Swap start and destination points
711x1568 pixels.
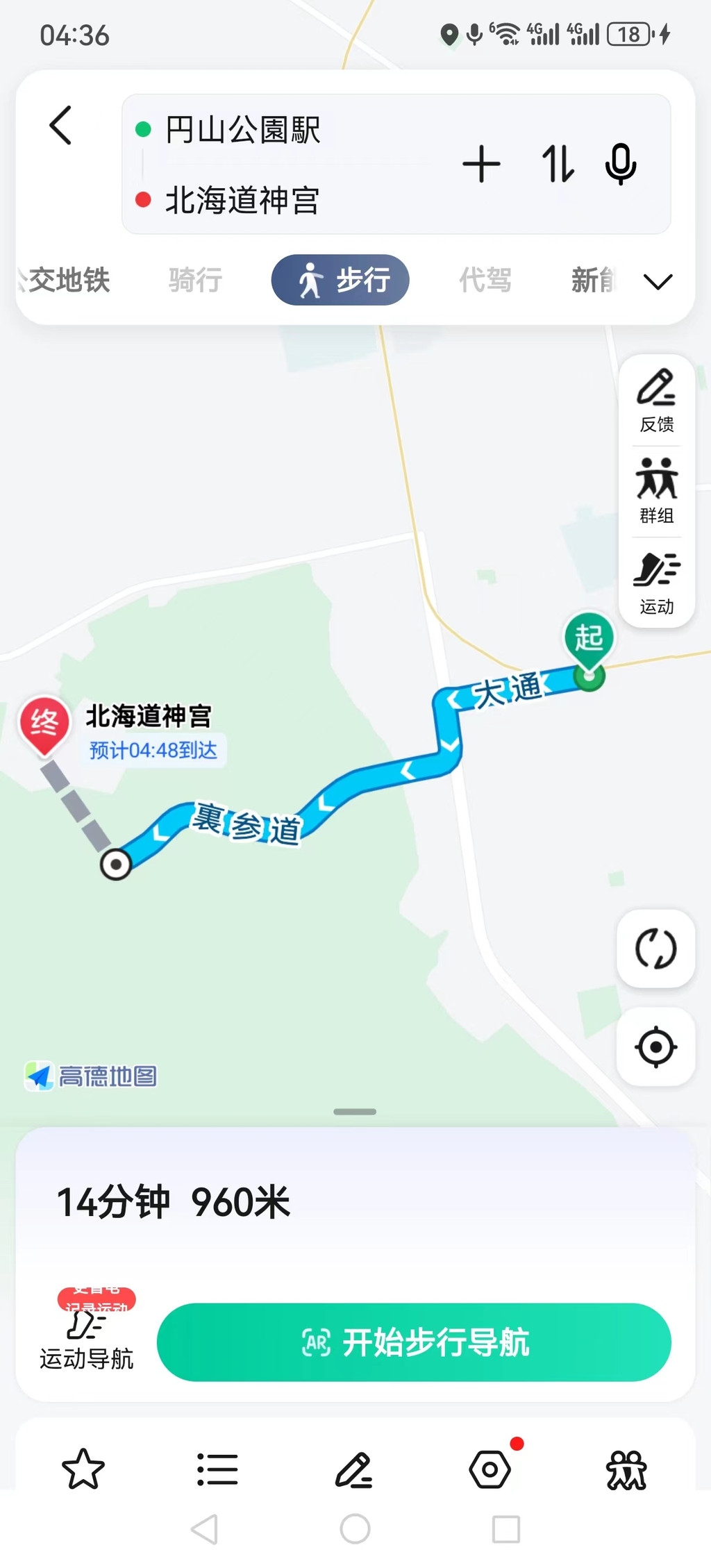point(558,165)
